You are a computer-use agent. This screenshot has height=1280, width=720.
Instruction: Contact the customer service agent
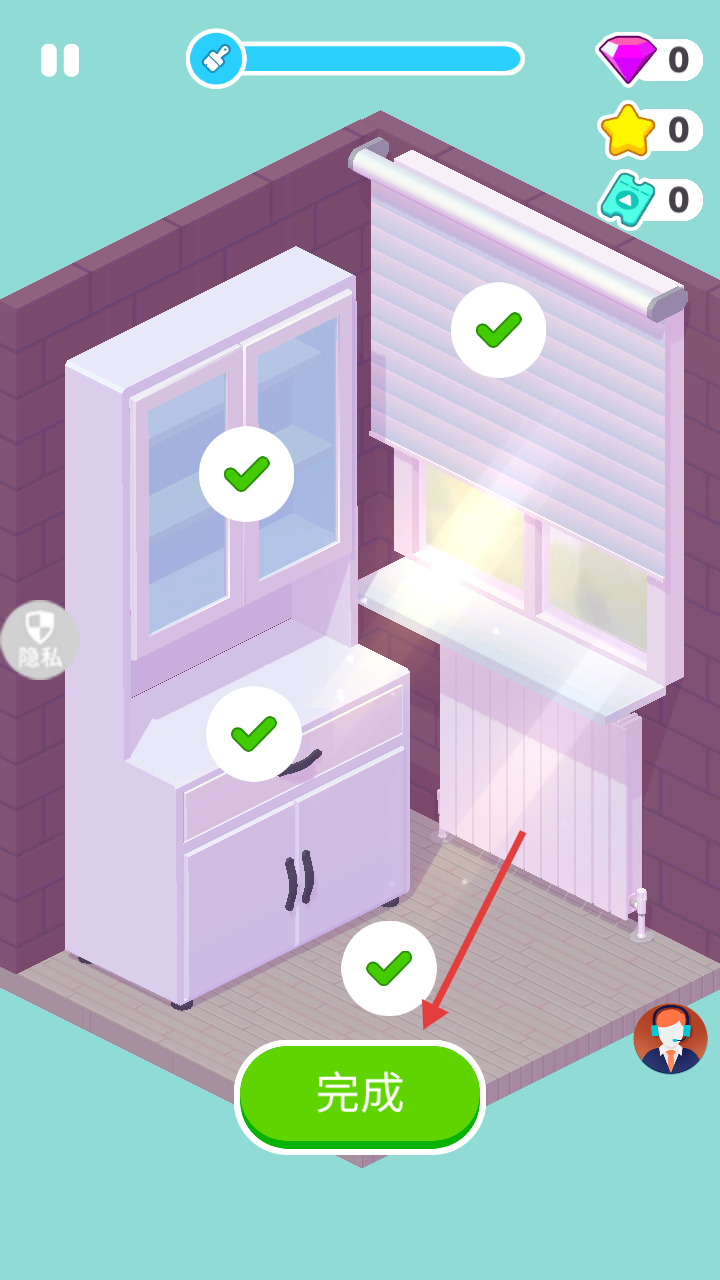coord(670,1038)
